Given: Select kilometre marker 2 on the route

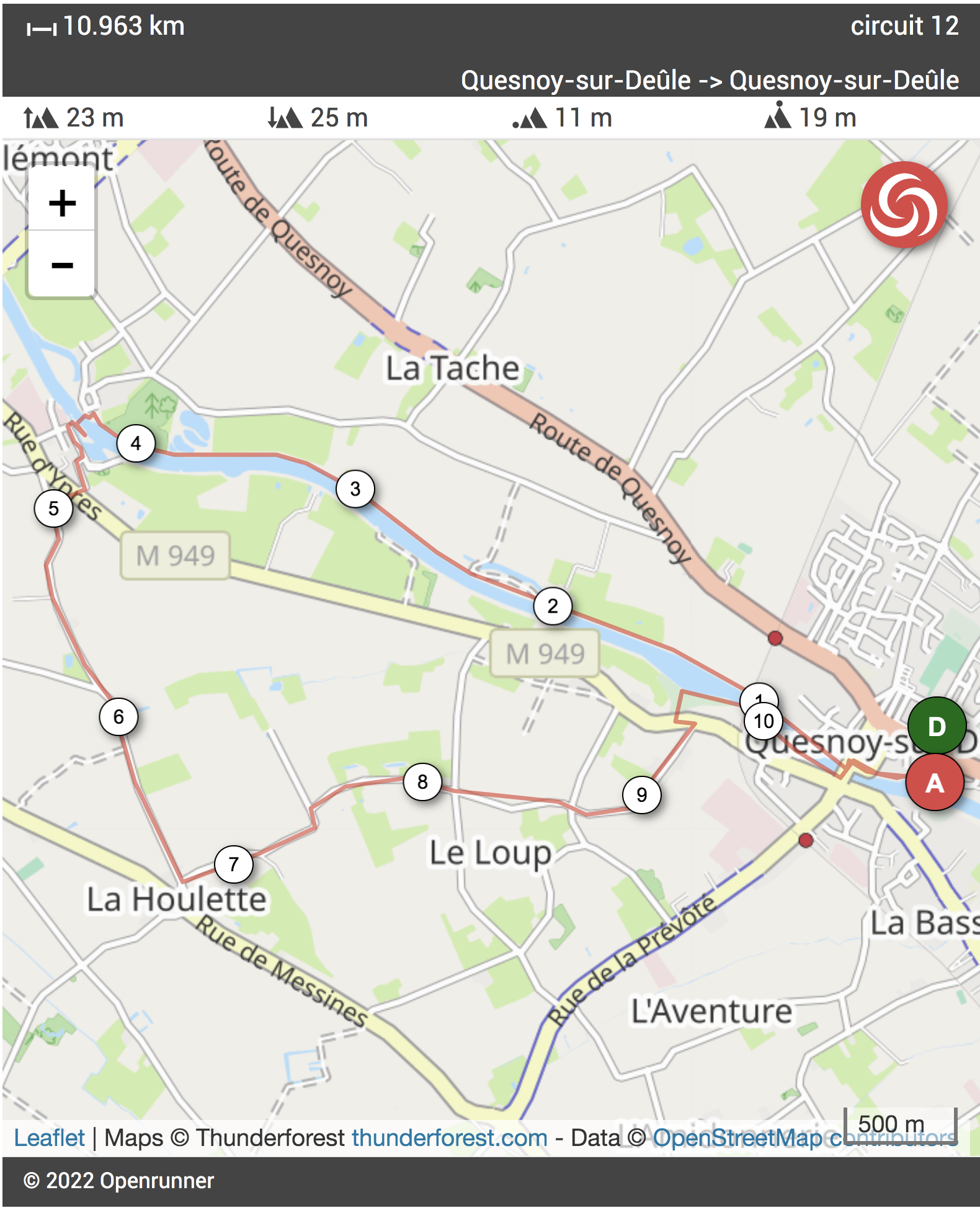Looking at the screenshot, I should [553, 606].
